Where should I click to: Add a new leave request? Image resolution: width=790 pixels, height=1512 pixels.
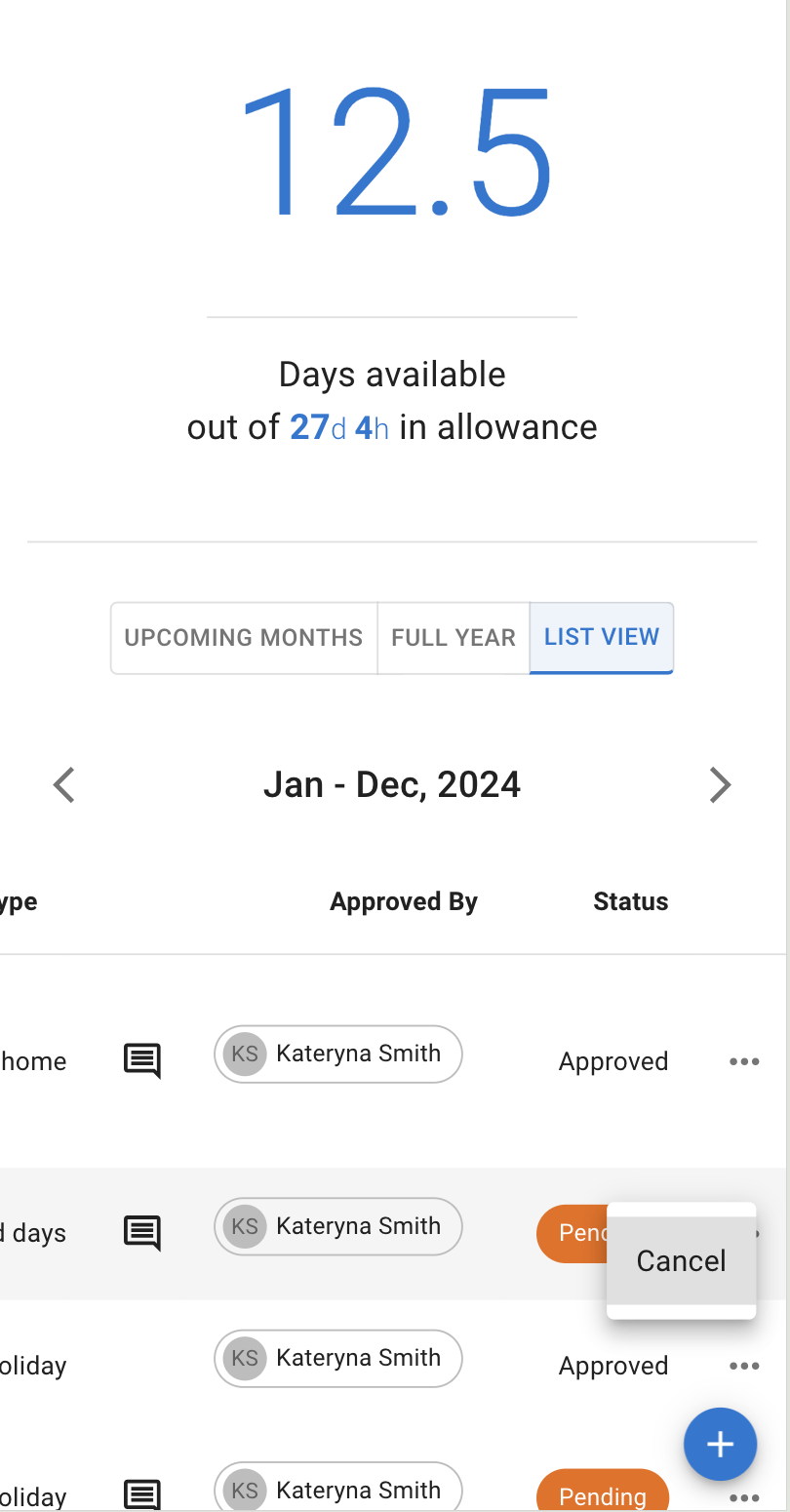pyautogui.click(x=720, y=1445)
